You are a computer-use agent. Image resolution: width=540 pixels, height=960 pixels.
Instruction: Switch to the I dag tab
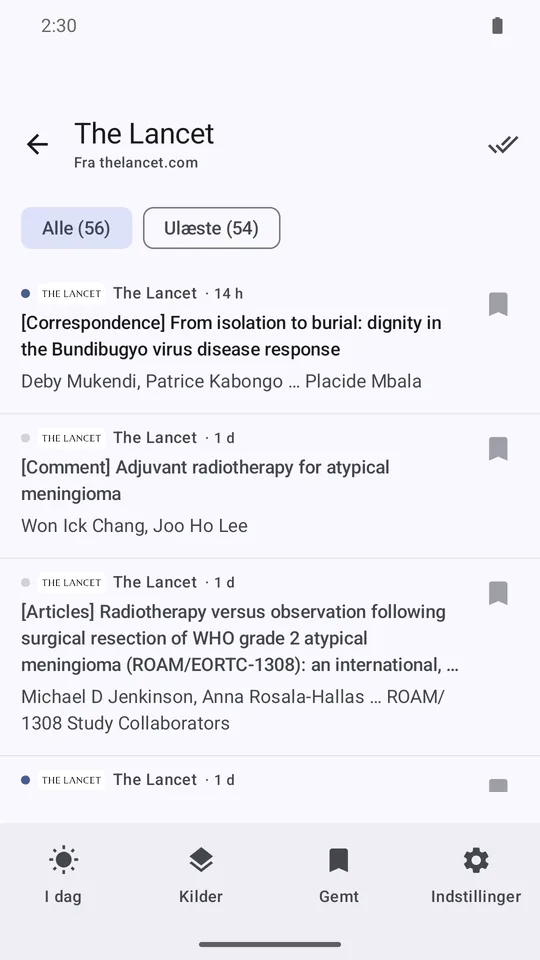point(63,876)
